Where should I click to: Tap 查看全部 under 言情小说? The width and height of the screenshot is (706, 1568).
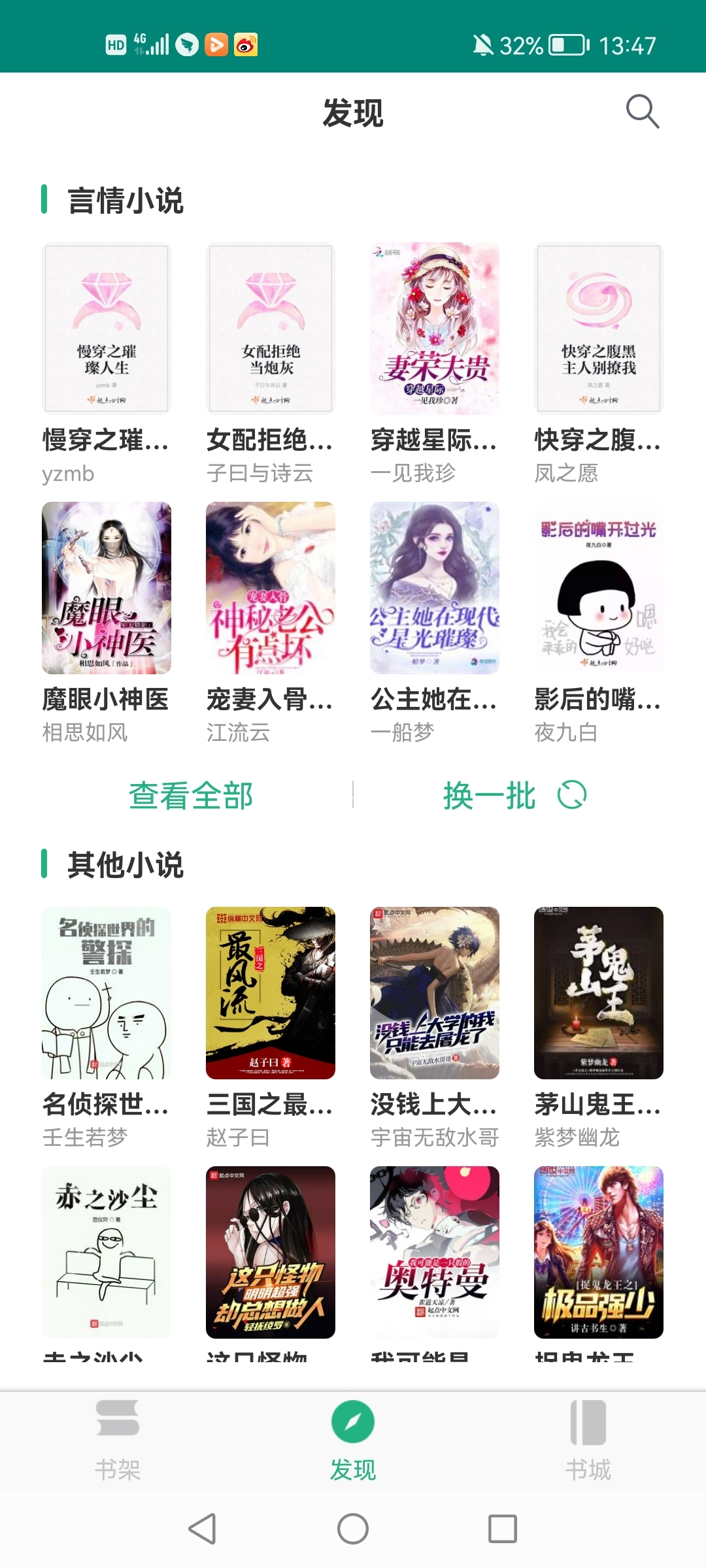(191, 795)
